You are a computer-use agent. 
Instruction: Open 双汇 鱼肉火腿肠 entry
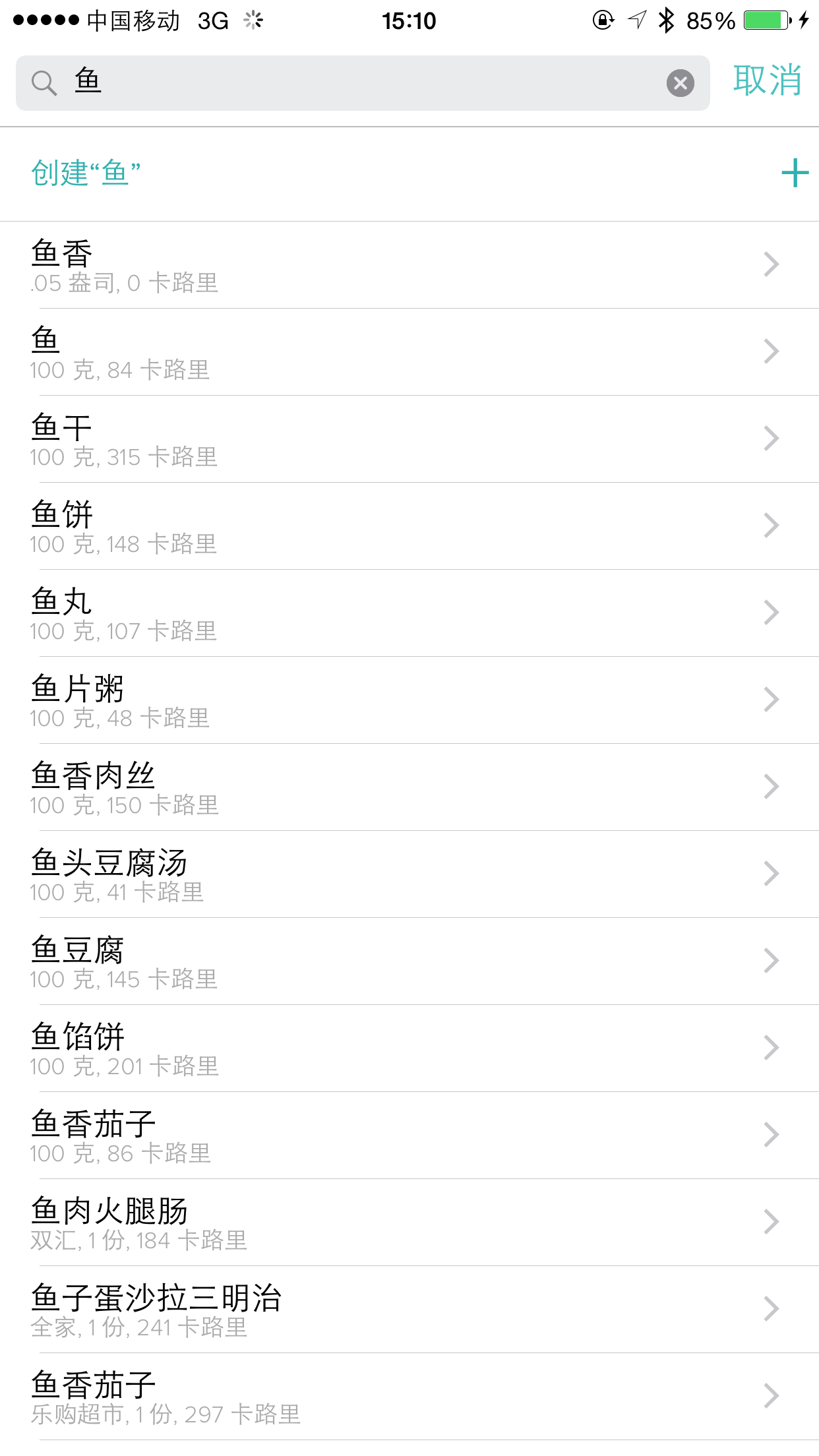coord(409,1223)
